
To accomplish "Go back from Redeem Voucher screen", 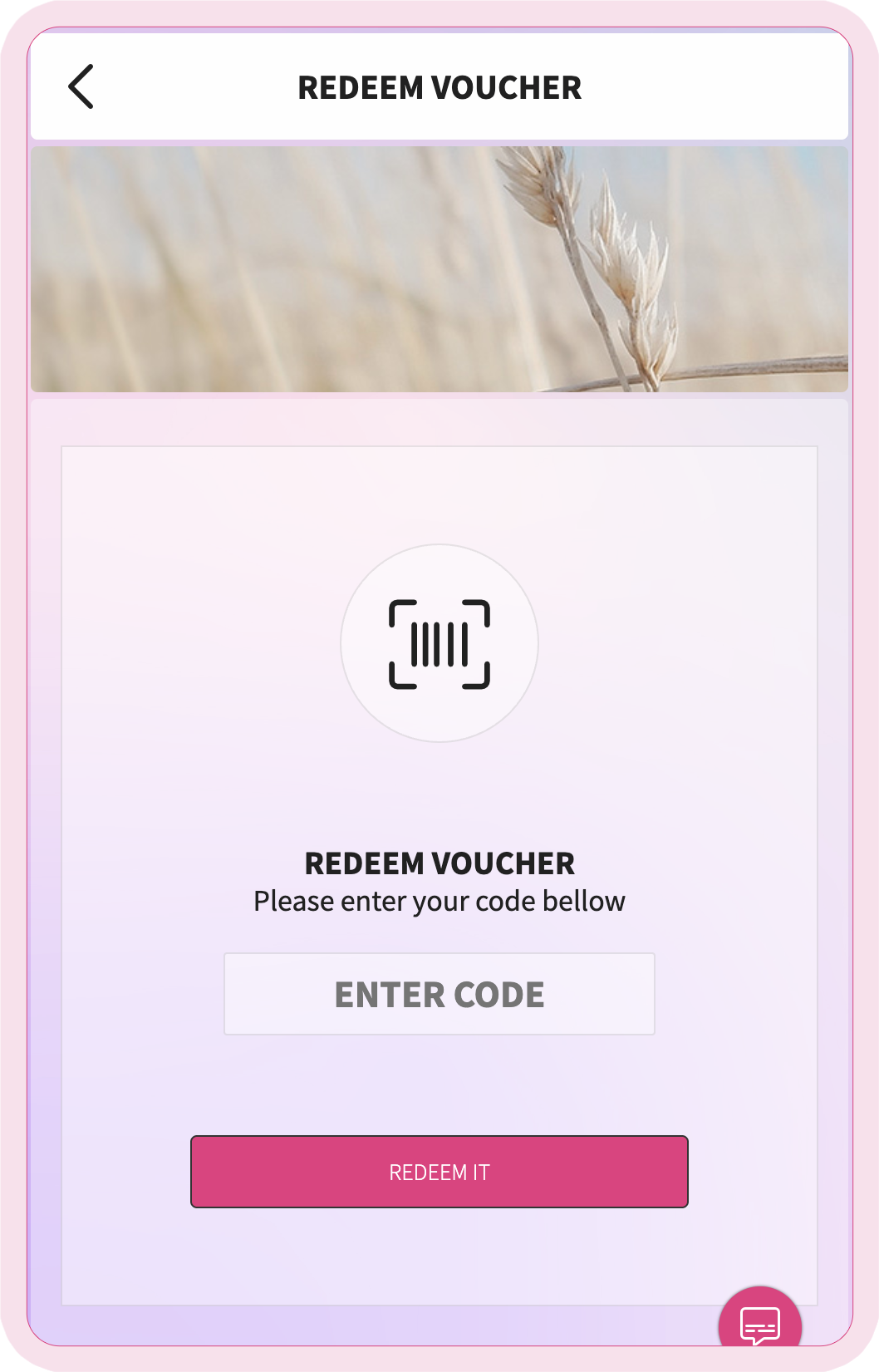I will tap(81, 86).
